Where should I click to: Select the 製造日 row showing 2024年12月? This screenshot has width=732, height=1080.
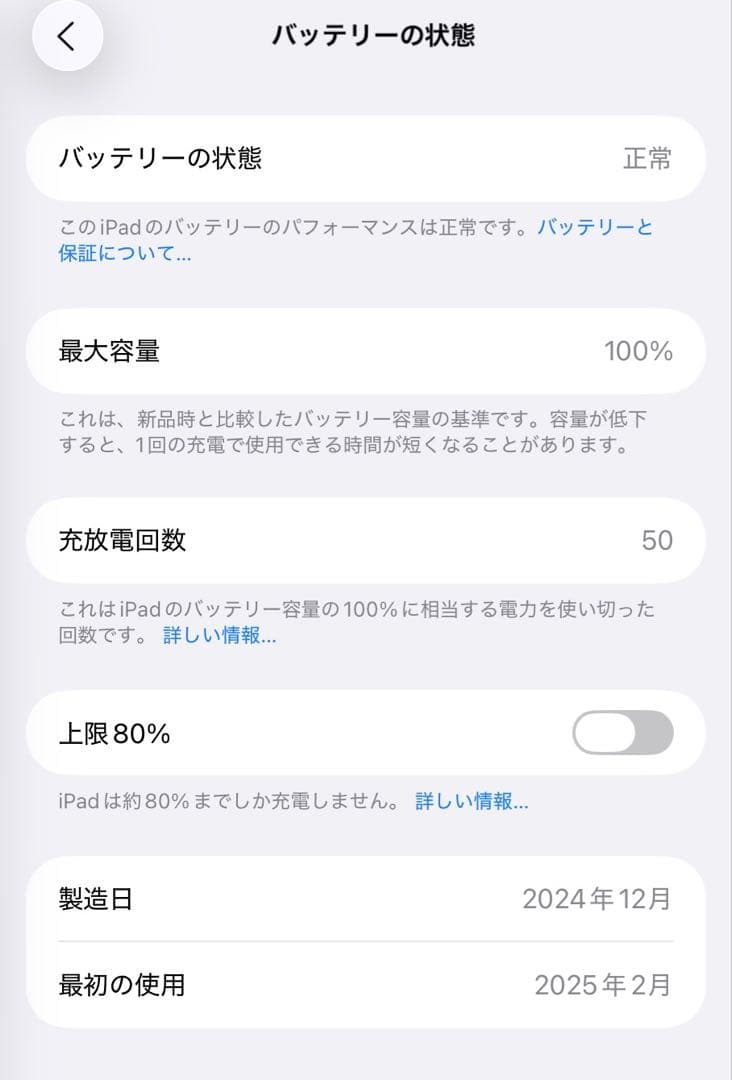tap(366, 898)
